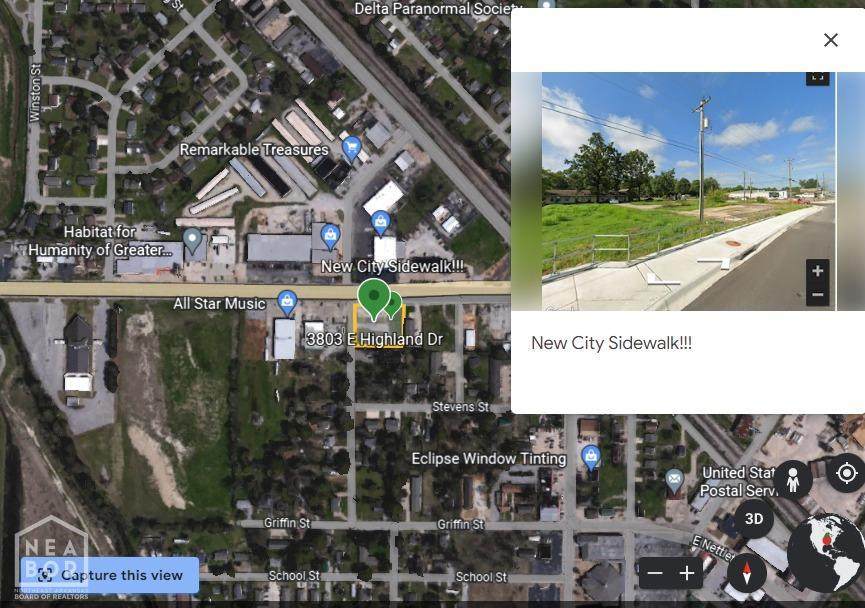Tap Capture this view button
The height and width of the screenshot is (608, 865).
tap(111, 575)
